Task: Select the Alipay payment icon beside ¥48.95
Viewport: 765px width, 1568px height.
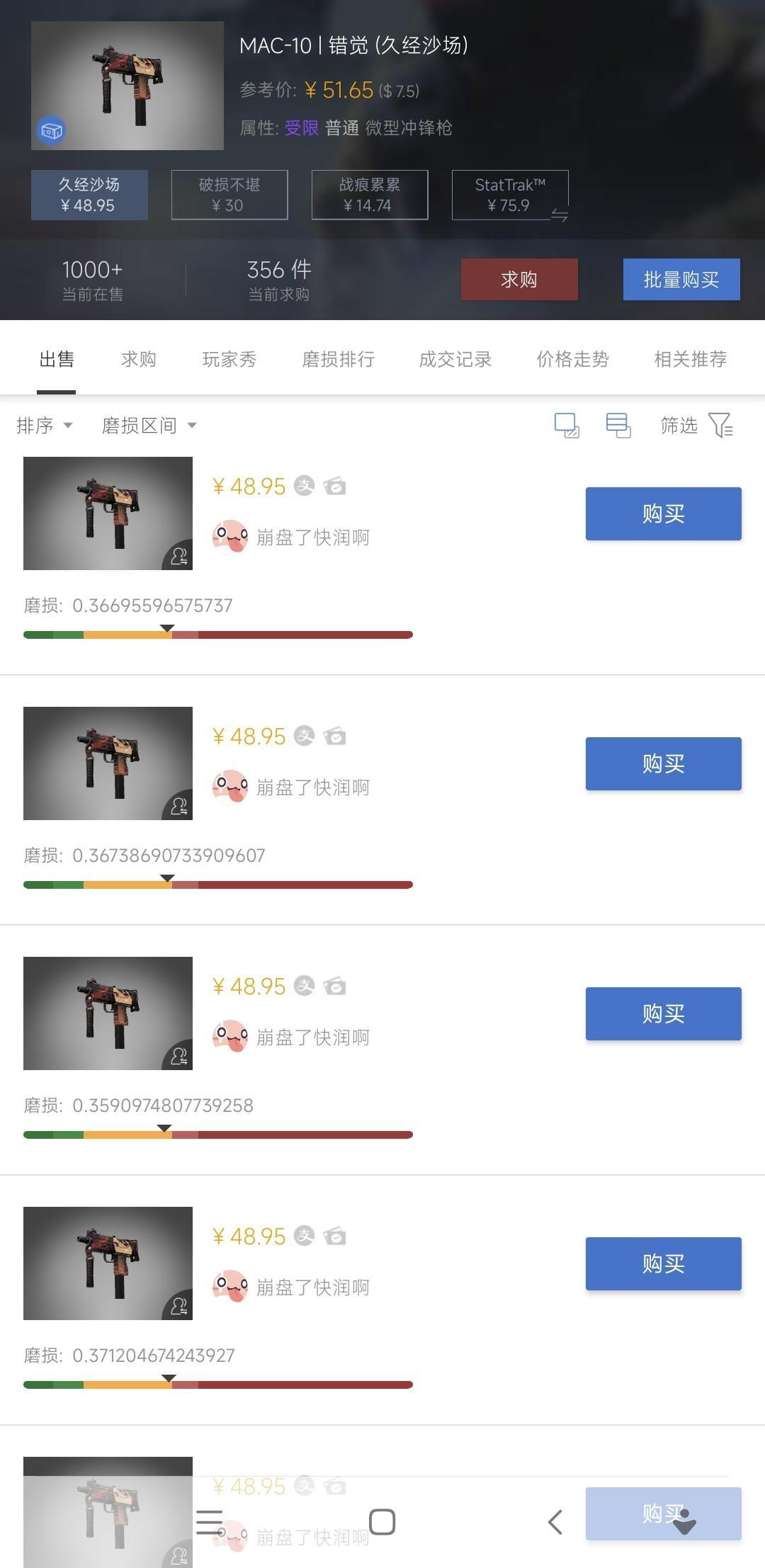Action: (x=306, y=487)
